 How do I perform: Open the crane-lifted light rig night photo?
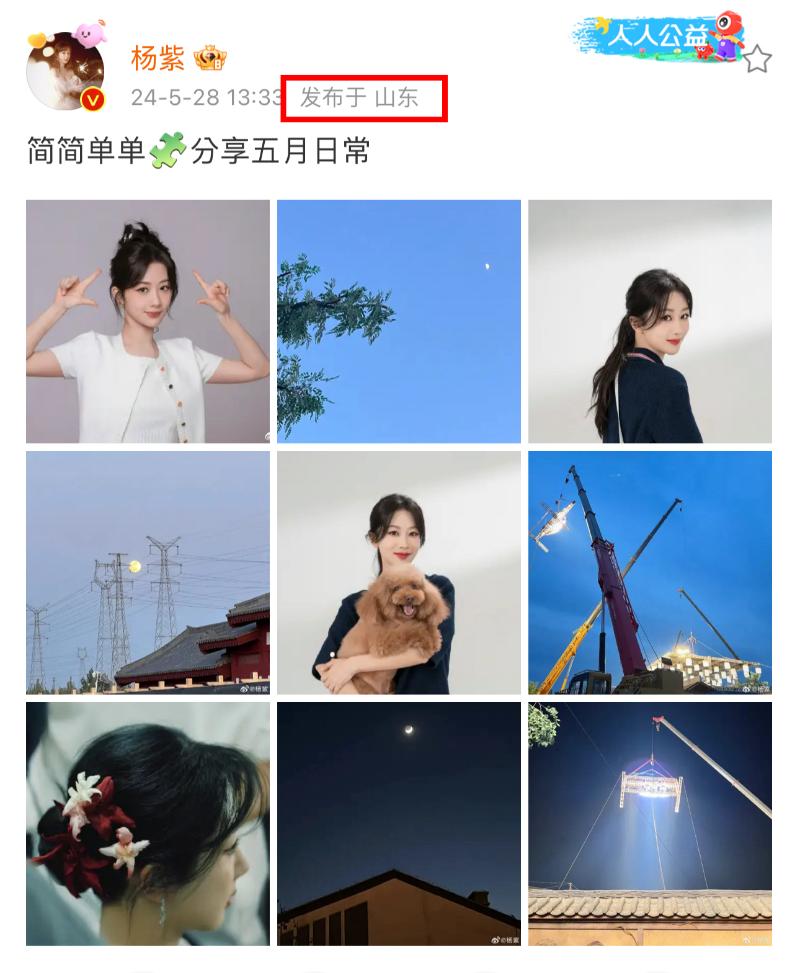click(x=650, y=823)
